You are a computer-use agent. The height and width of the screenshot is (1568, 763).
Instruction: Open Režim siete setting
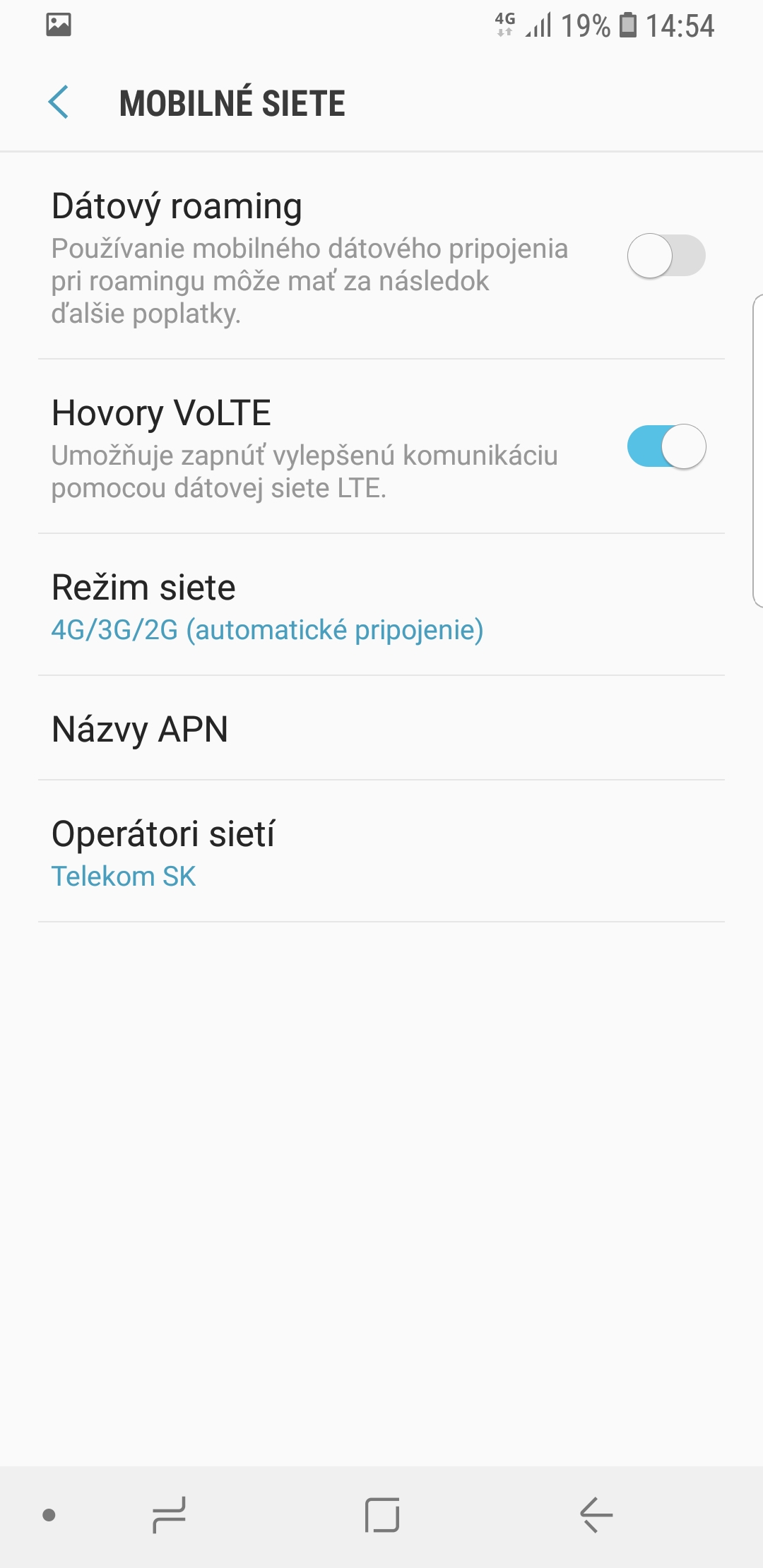[x=381, y=605]
